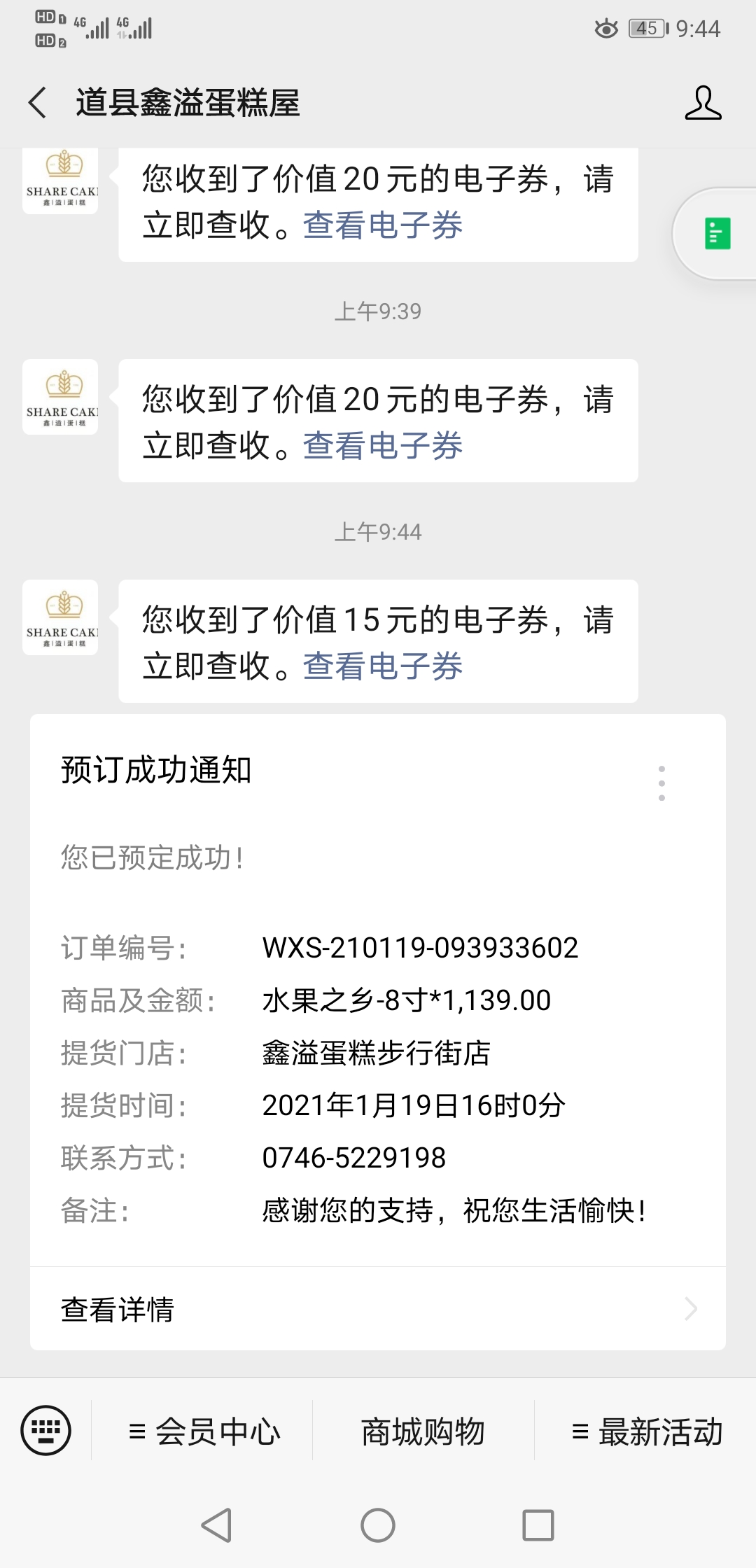
Task: Open the account profile icon
Action: 703,103
